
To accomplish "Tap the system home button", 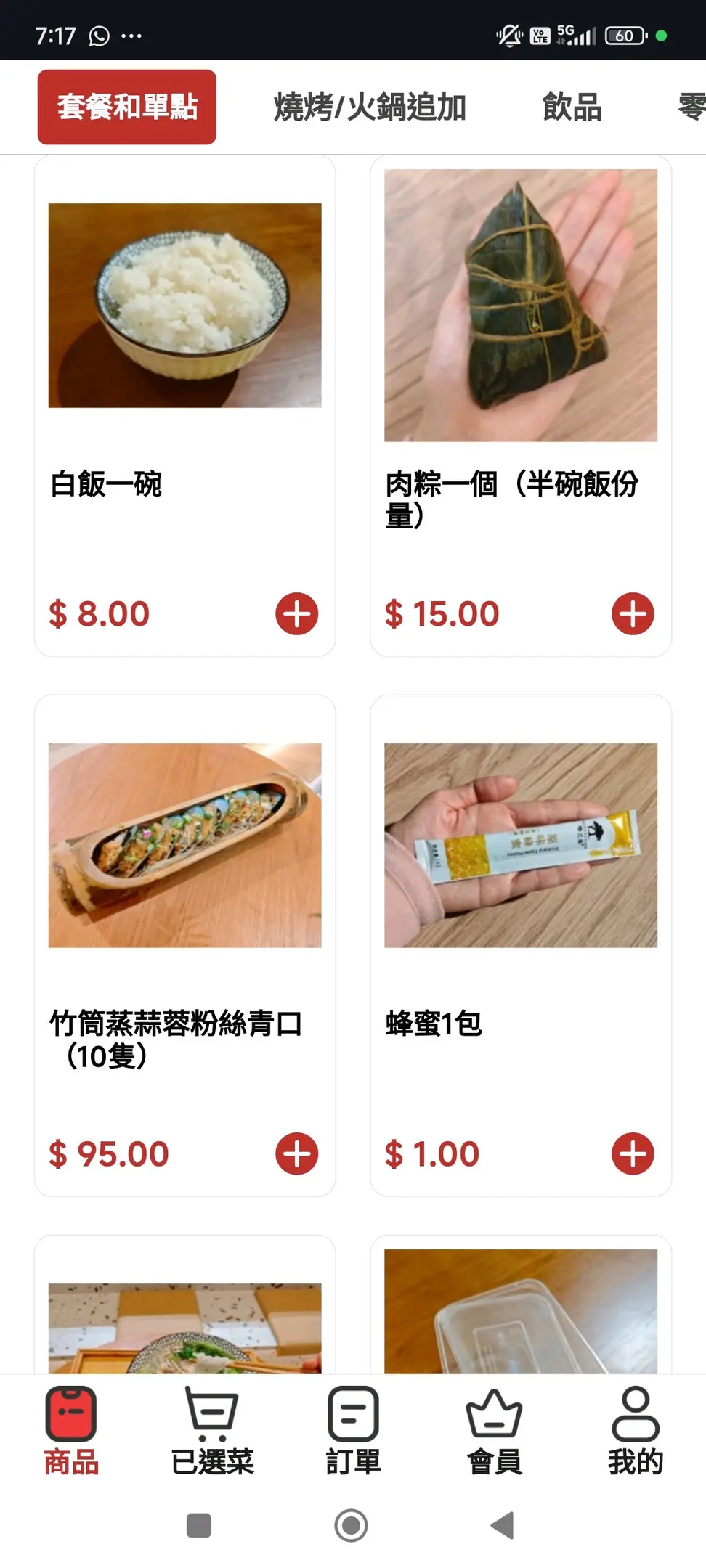I will (351, 1525).
